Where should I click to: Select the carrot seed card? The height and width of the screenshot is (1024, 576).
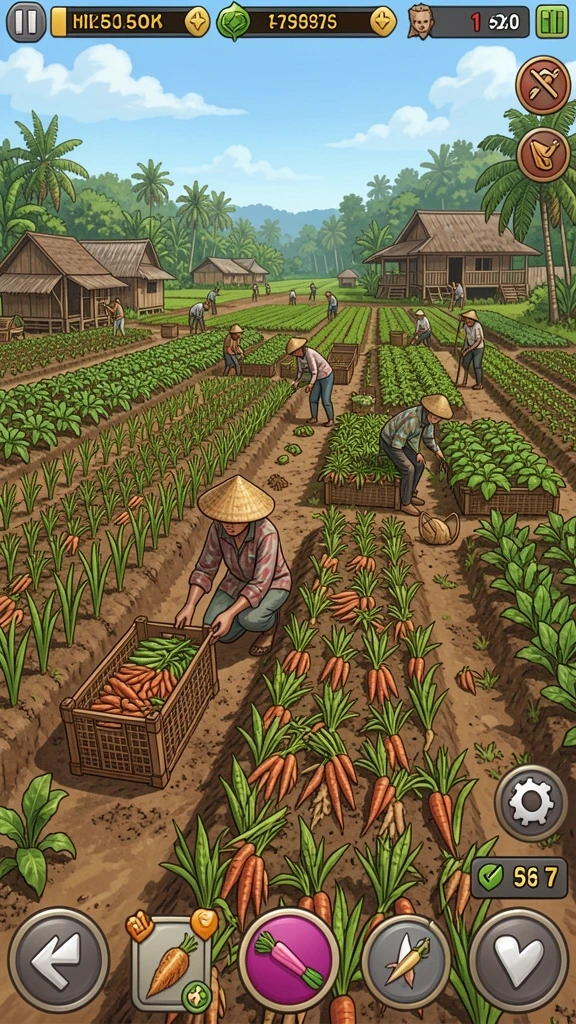(171, 963)
